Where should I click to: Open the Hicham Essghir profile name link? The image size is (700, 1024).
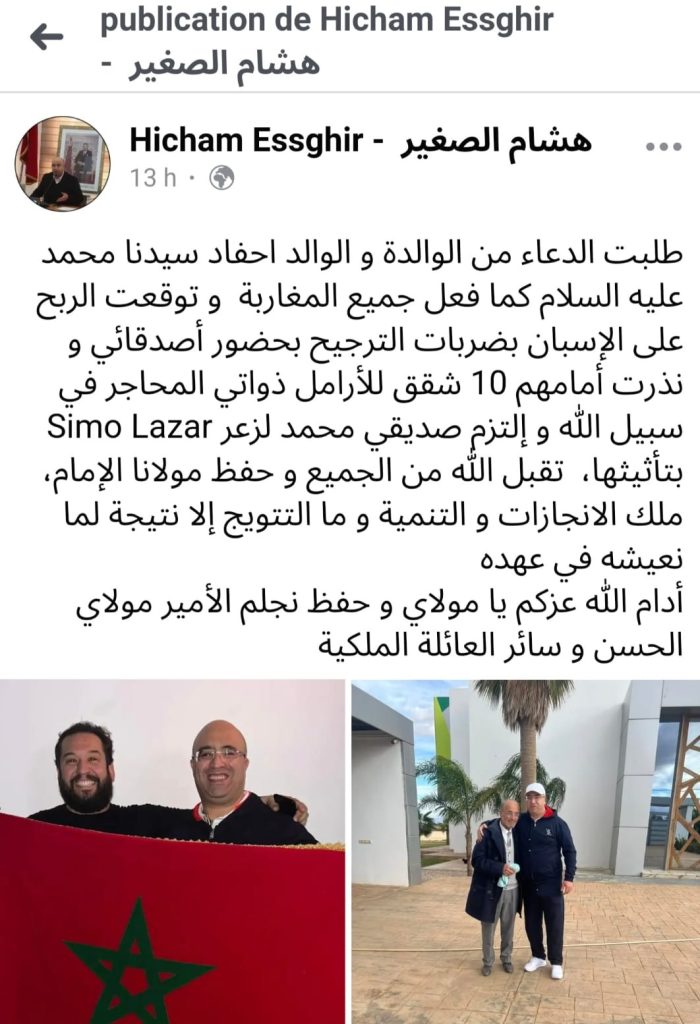pos(360,142)
